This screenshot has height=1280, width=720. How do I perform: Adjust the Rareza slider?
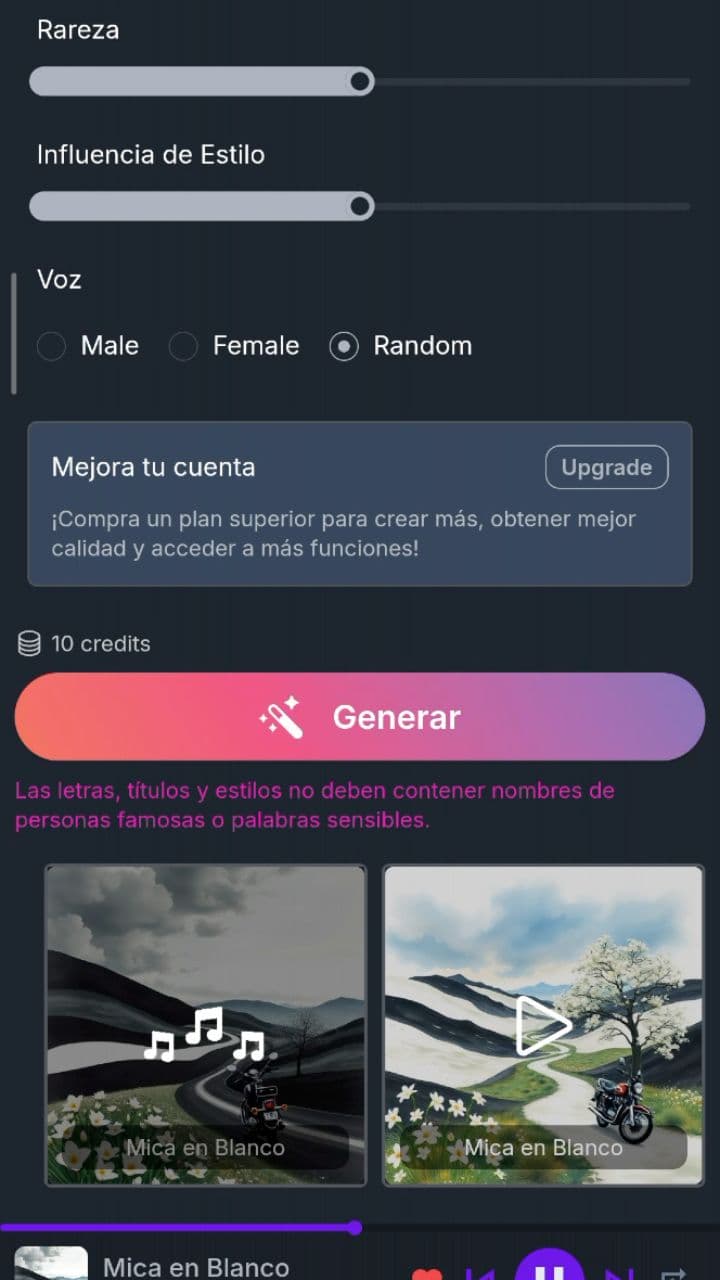pyautogui.click(x=360, y=82)
